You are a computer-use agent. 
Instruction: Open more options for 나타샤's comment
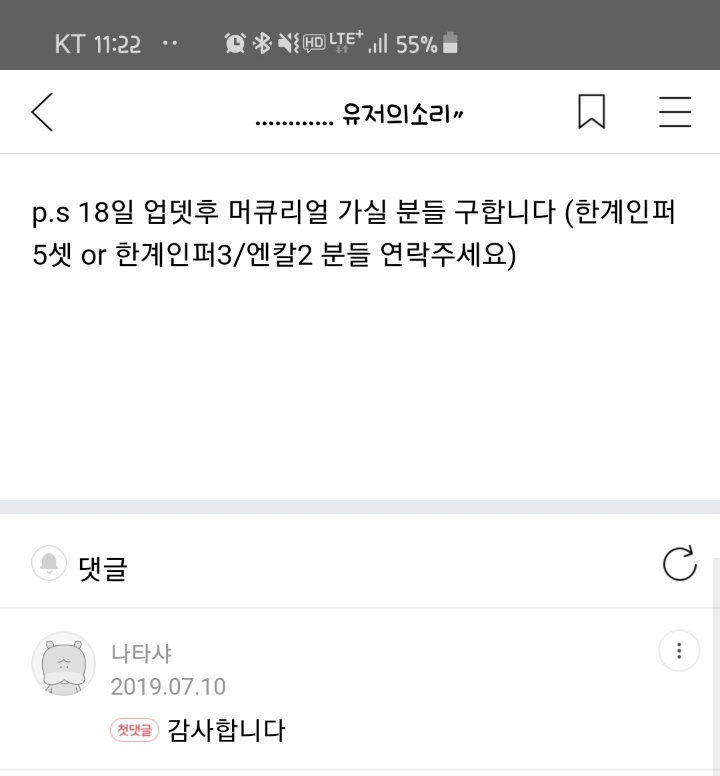pyautogui.click(x=679, y=652)
